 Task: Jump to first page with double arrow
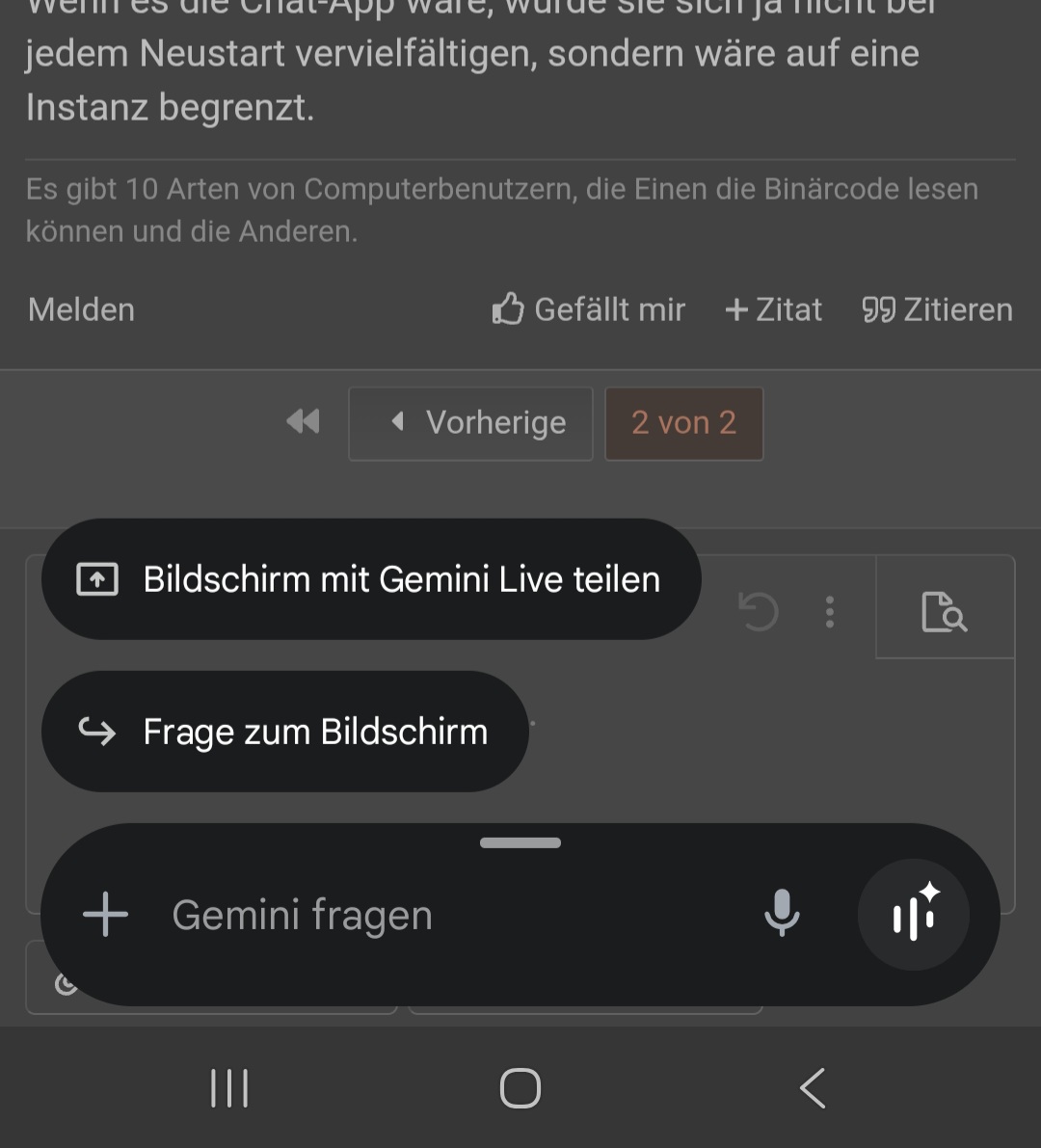[303, 422]
